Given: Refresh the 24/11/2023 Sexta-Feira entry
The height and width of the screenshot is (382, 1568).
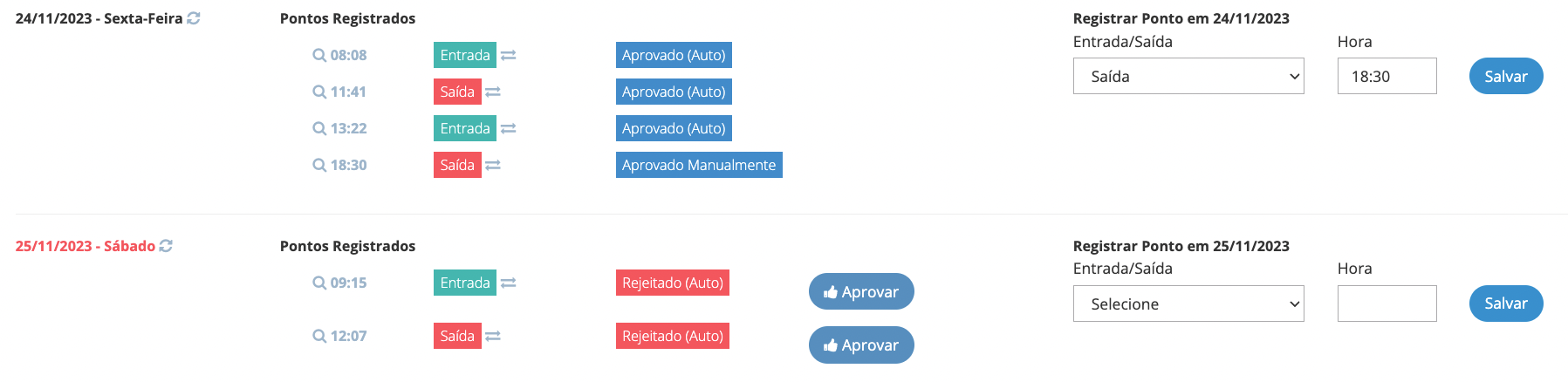Looking at the screenshot, I should click(x=194, y=18).
